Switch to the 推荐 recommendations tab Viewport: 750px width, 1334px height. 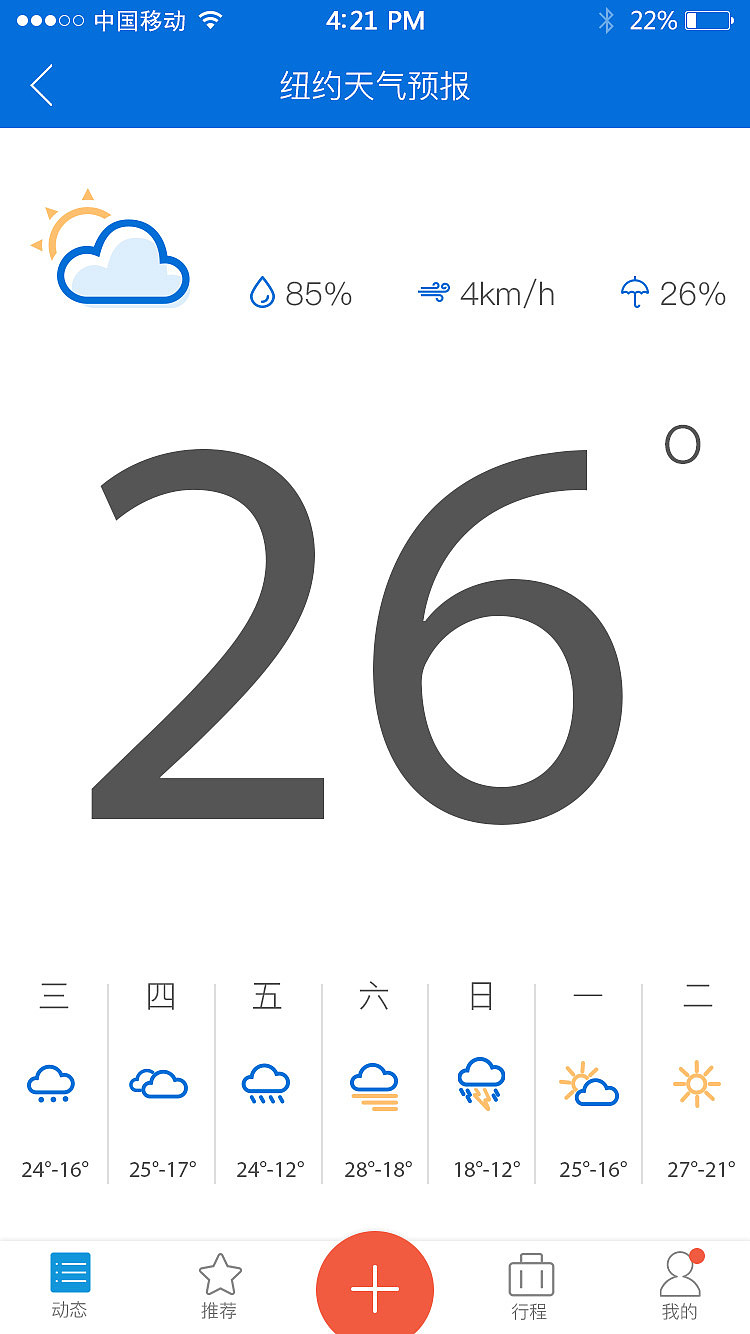220,1285
